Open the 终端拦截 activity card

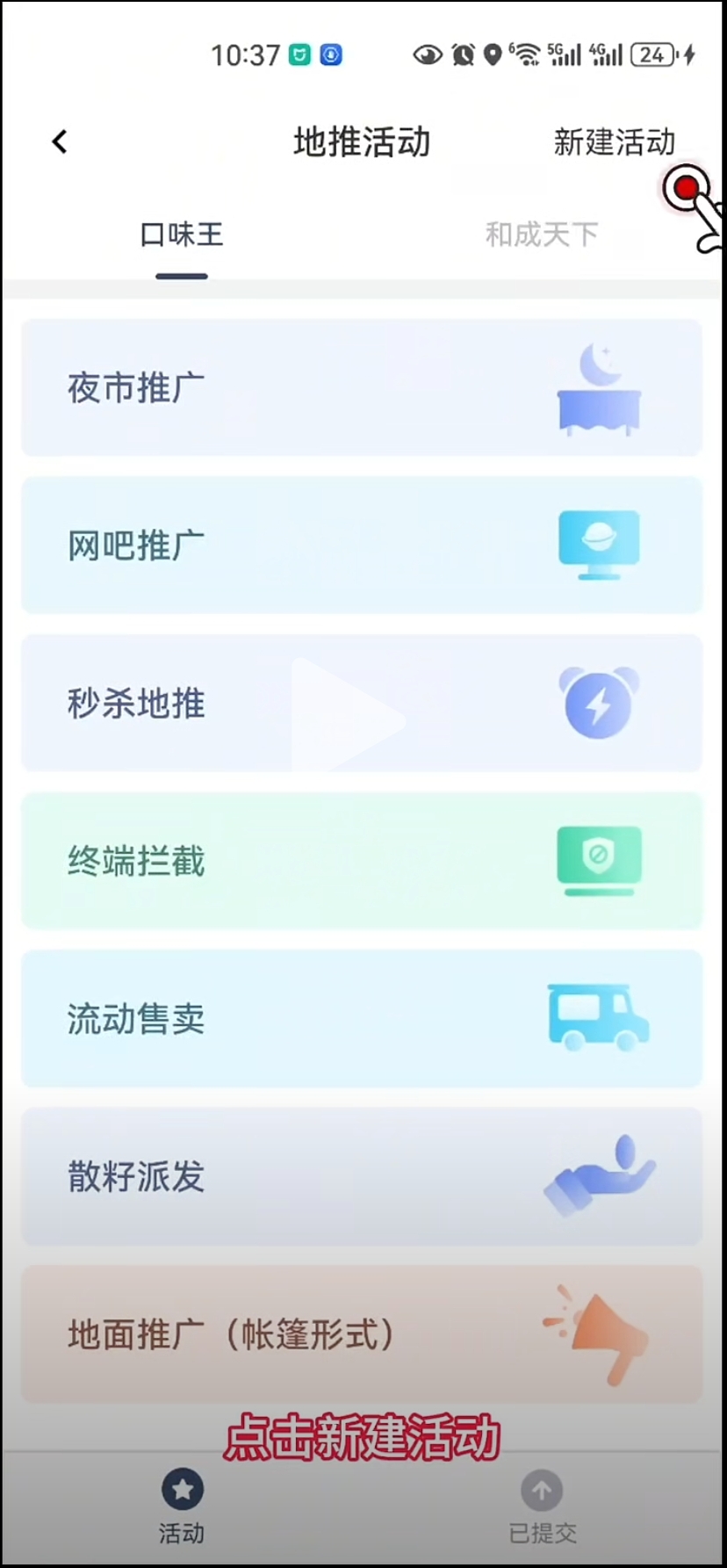pos(362,861)
